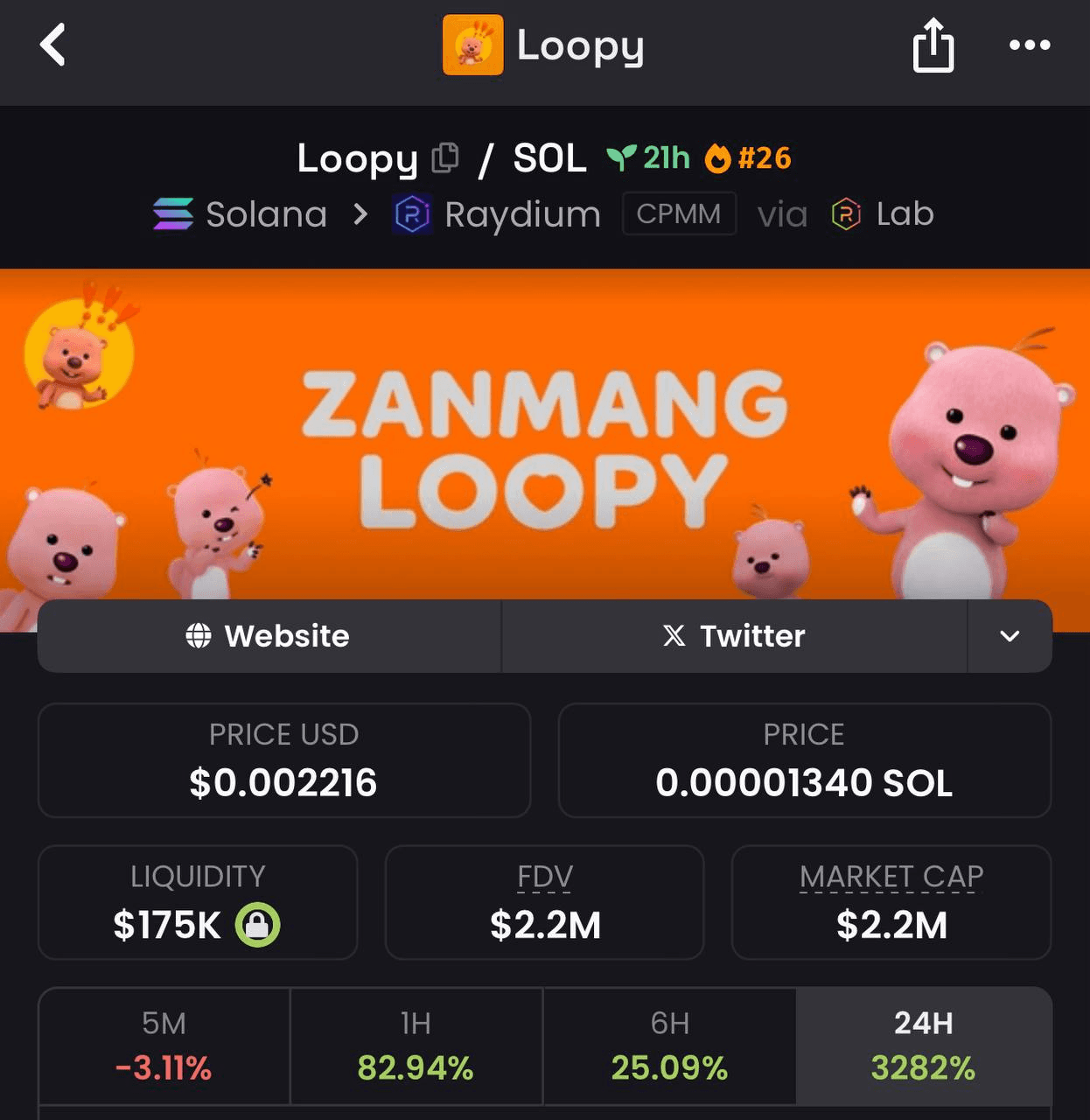The width and height of the screenshot is (1090, 1120).
Task: Tap the Market Cap label for info
Action: tap(891, 877)
